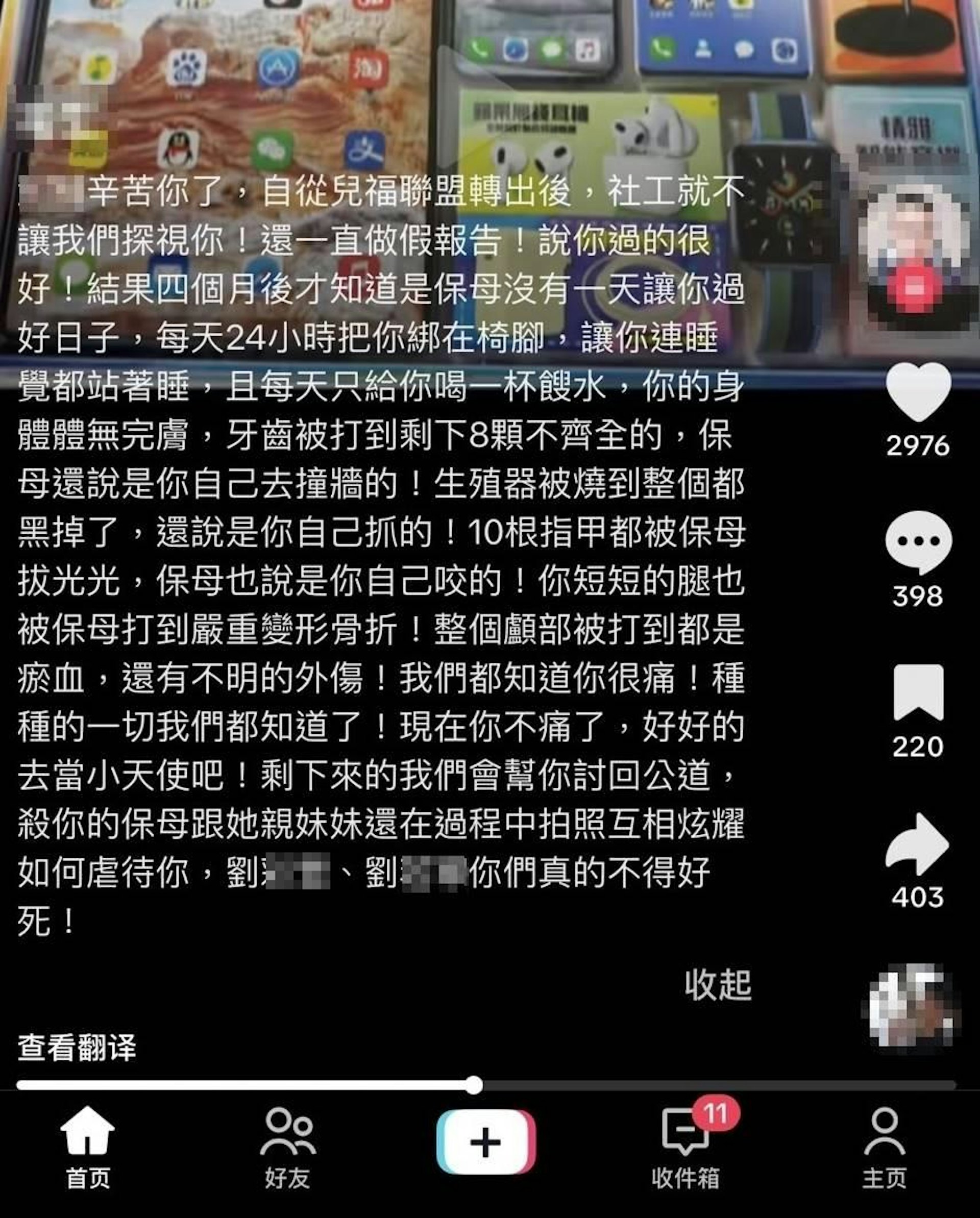Bookmark this video to favorites
This screenshot has height=1218, width=980.
(x=918, y=692)
